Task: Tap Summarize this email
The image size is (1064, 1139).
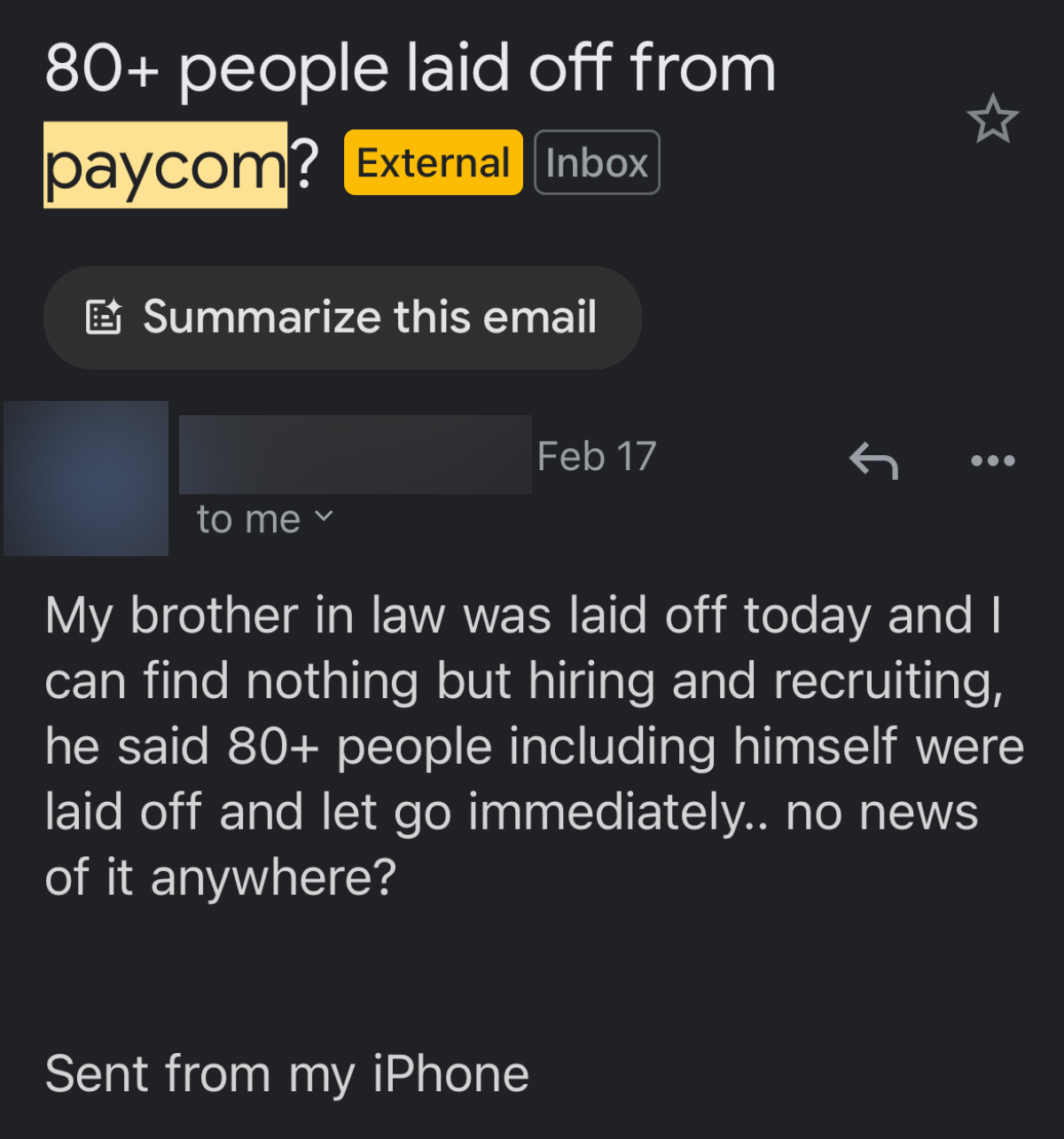Action: tap(342, 318)
